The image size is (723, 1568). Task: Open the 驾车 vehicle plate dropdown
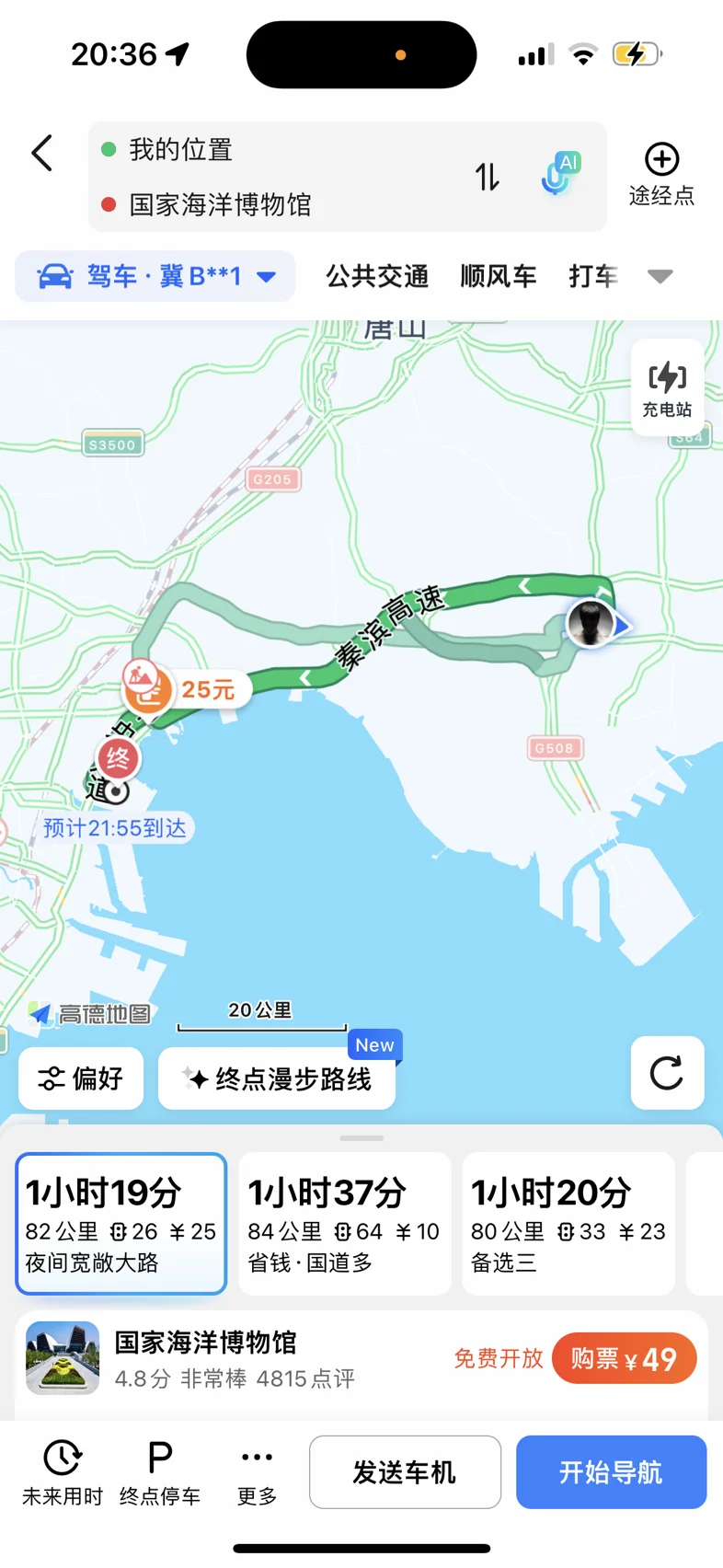(155, 276)
